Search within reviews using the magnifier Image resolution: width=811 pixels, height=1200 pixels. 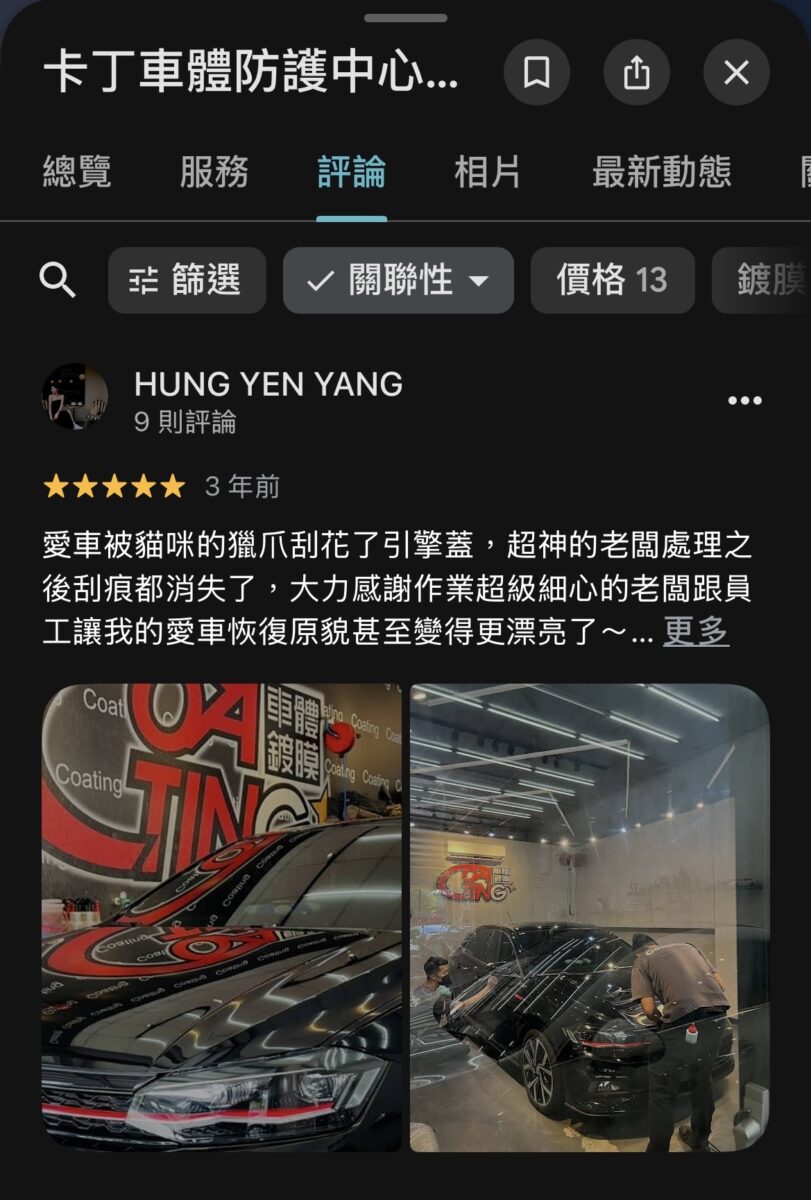tap(57, 281)
